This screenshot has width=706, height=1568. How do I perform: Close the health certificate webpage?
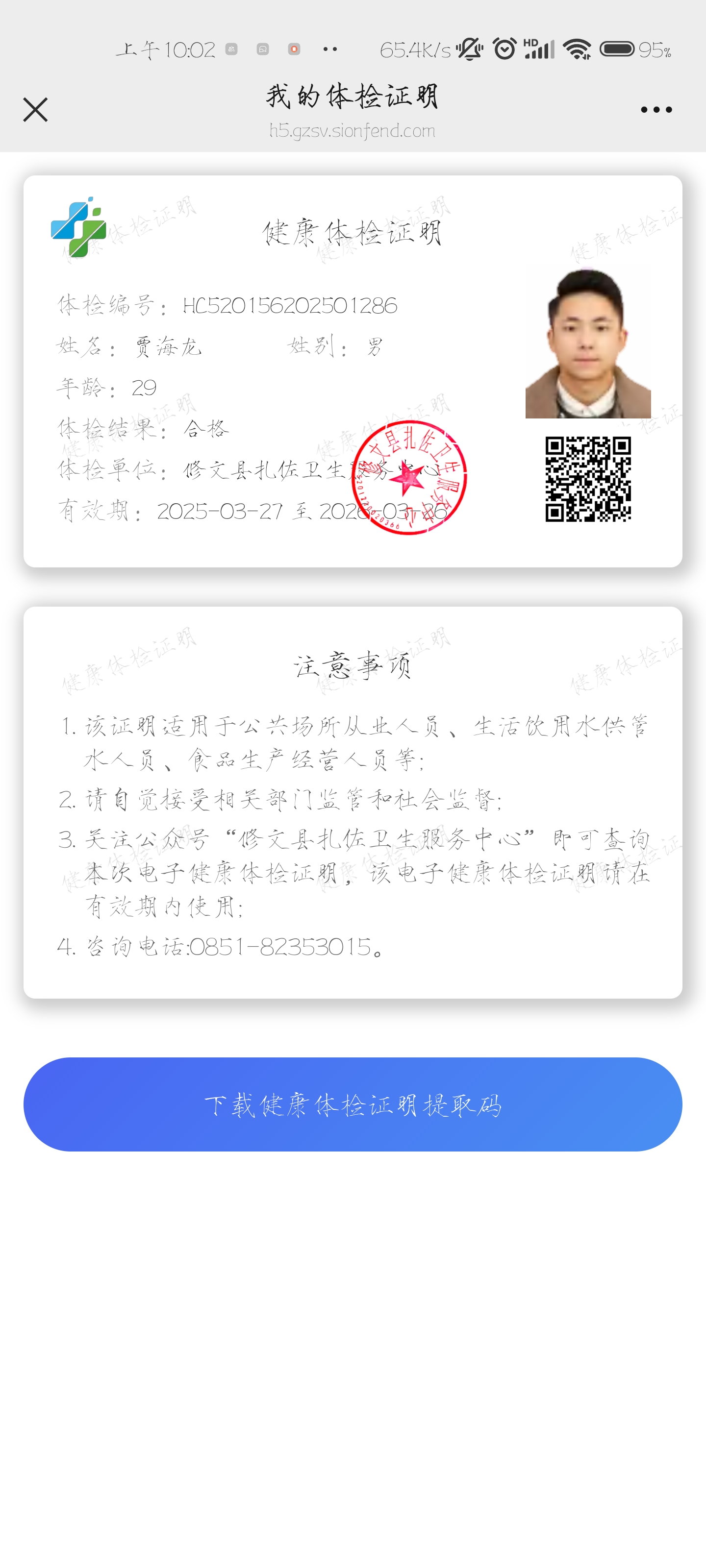coord(35,110)
